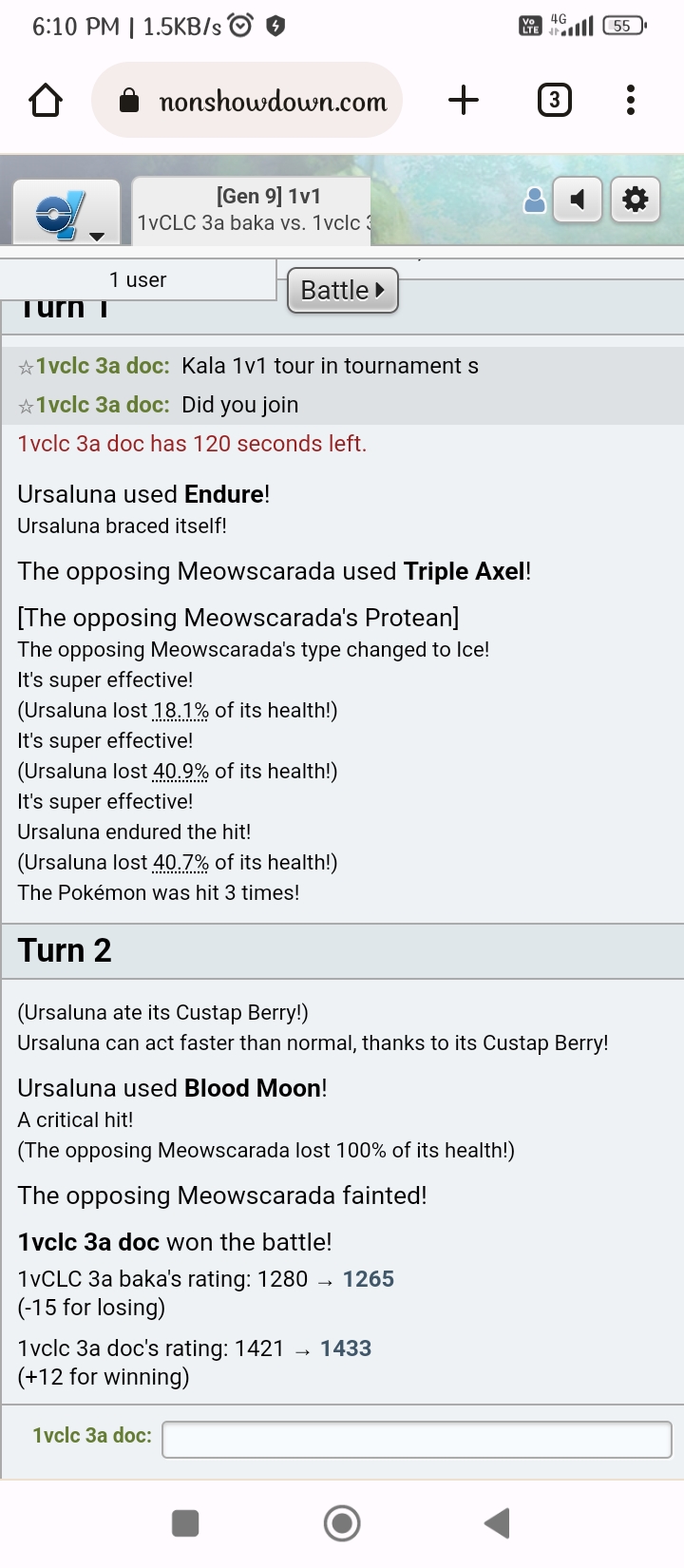Tap the system home button
The height and width of the screenshot is (1568, 684).
click(x=342, y=1523)
